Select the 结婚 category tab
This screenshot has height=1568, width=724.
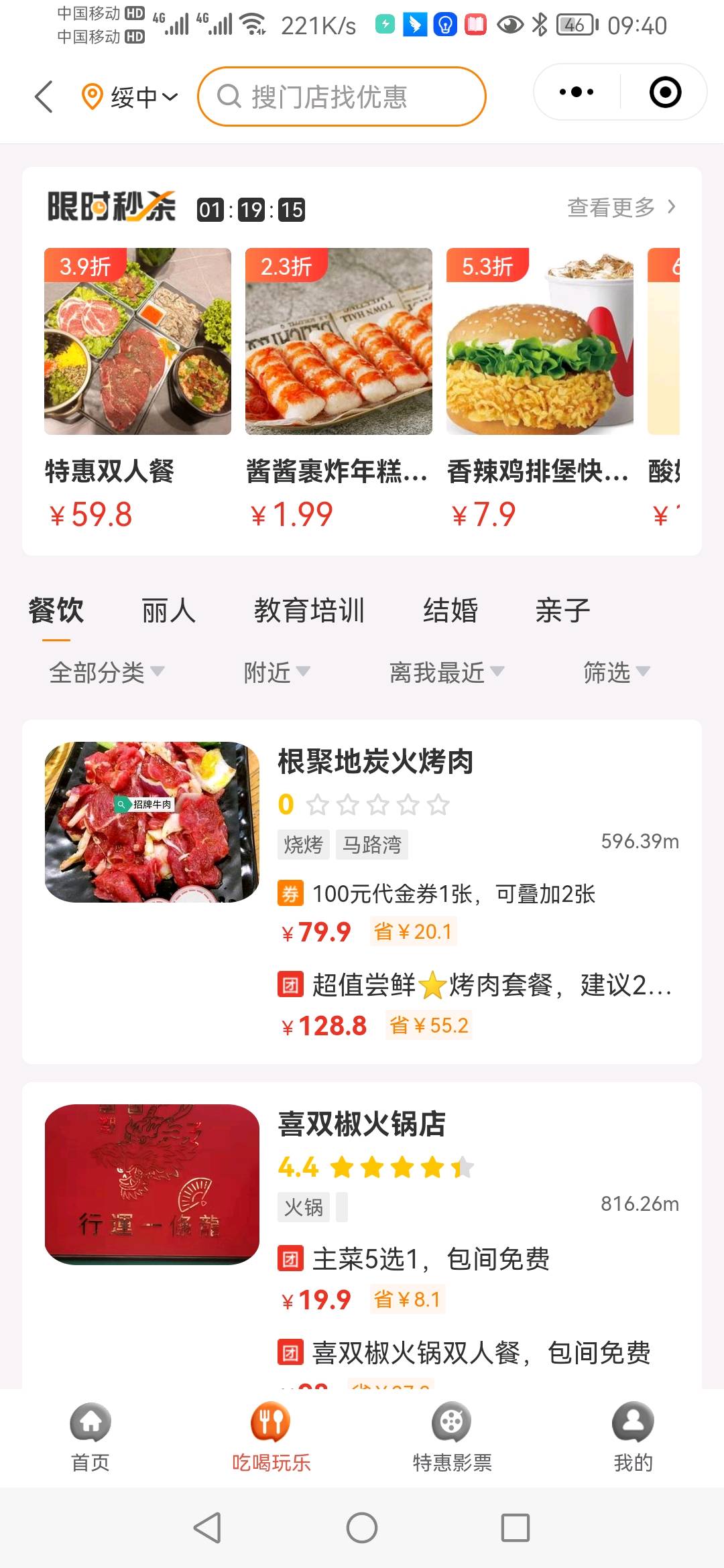click(450, 610)
